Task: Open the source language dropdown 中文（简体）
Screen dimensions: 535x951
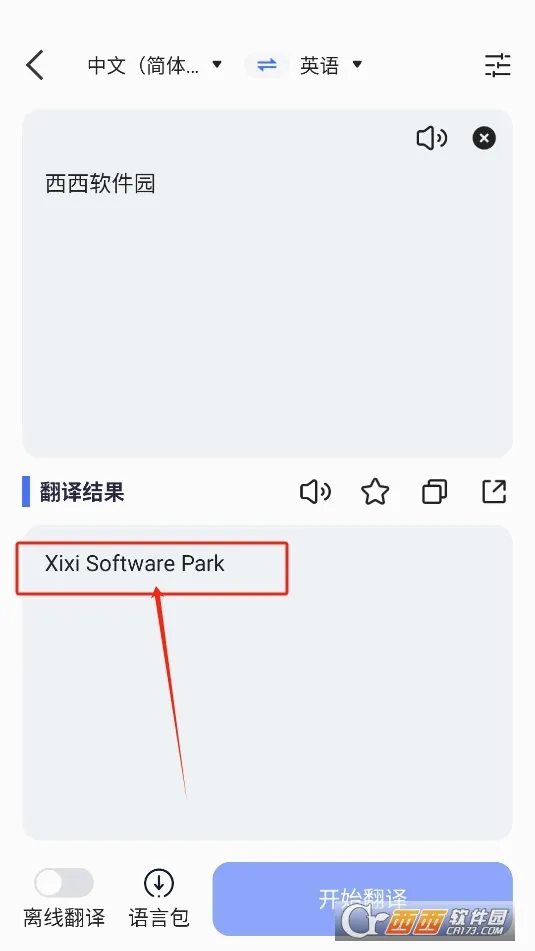Action: 155,65
